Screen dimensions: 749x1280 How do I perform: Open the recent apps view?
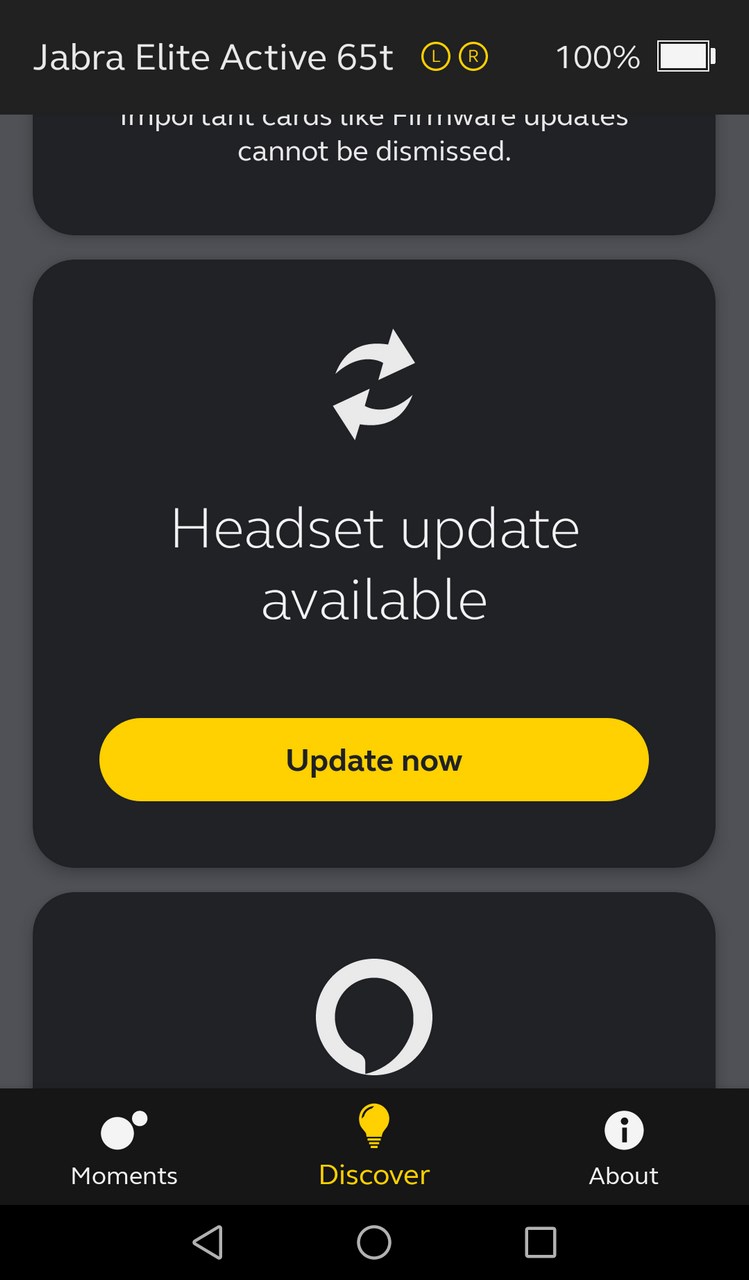pos(540,1242)
